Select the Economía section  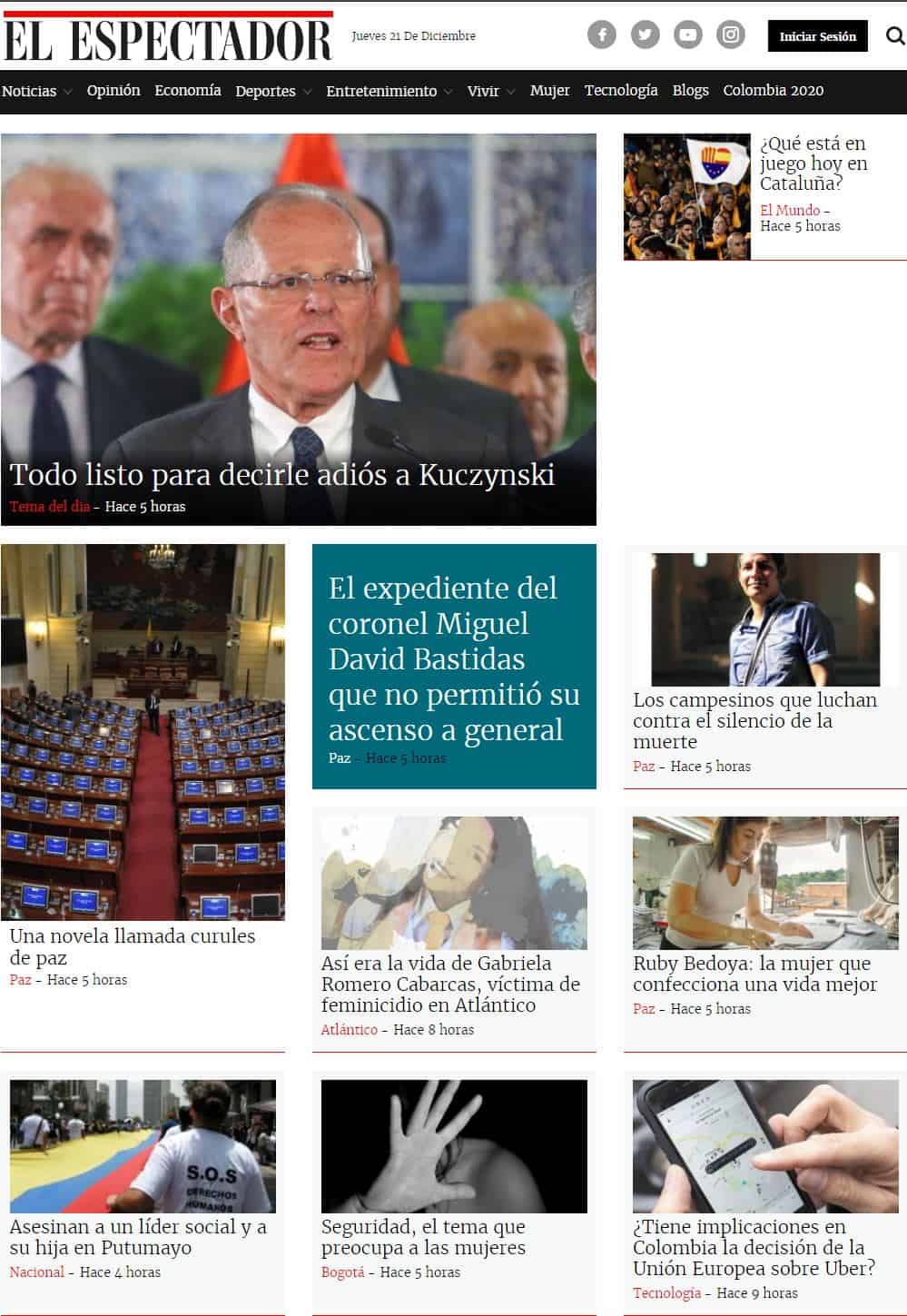(x=188, y=91)
